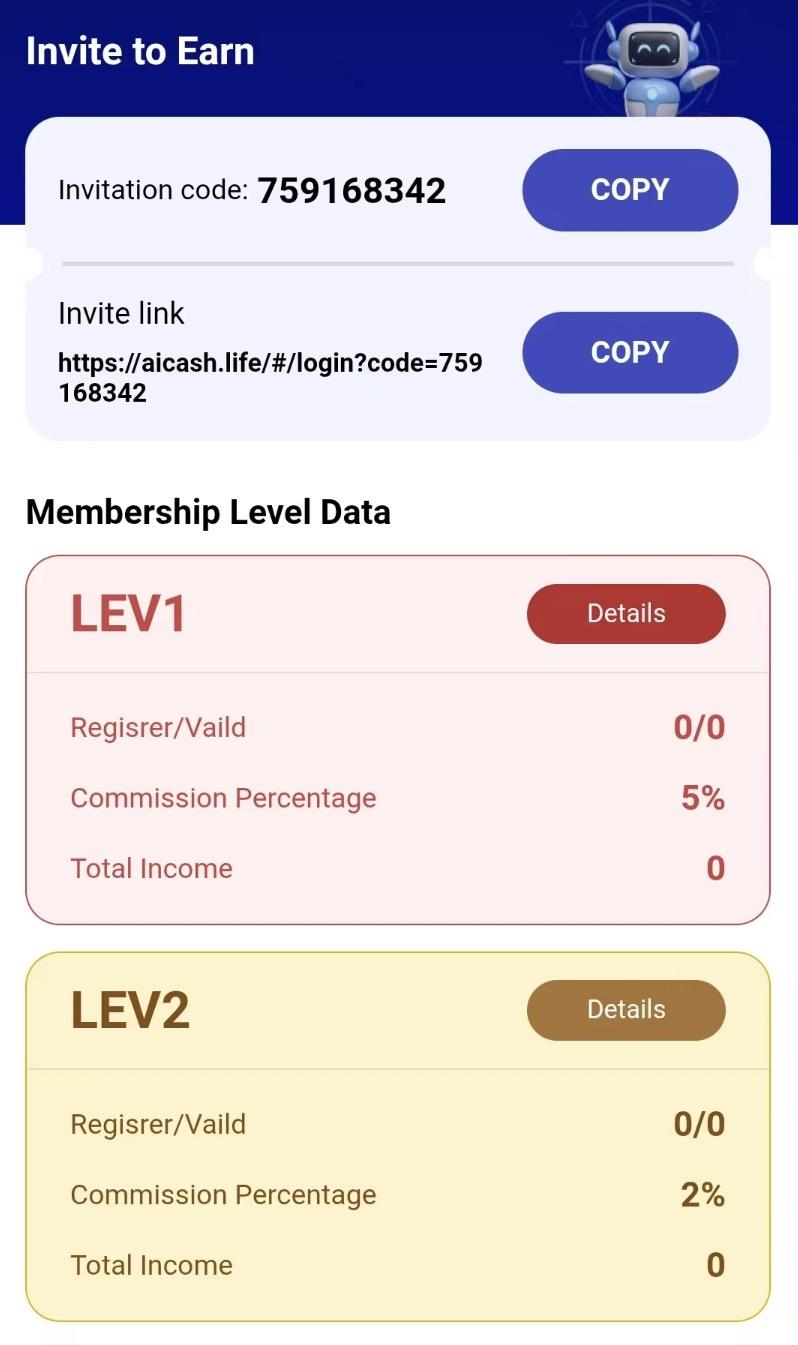
Task: Open LEV1 membership details
Action: coord(625,613)
